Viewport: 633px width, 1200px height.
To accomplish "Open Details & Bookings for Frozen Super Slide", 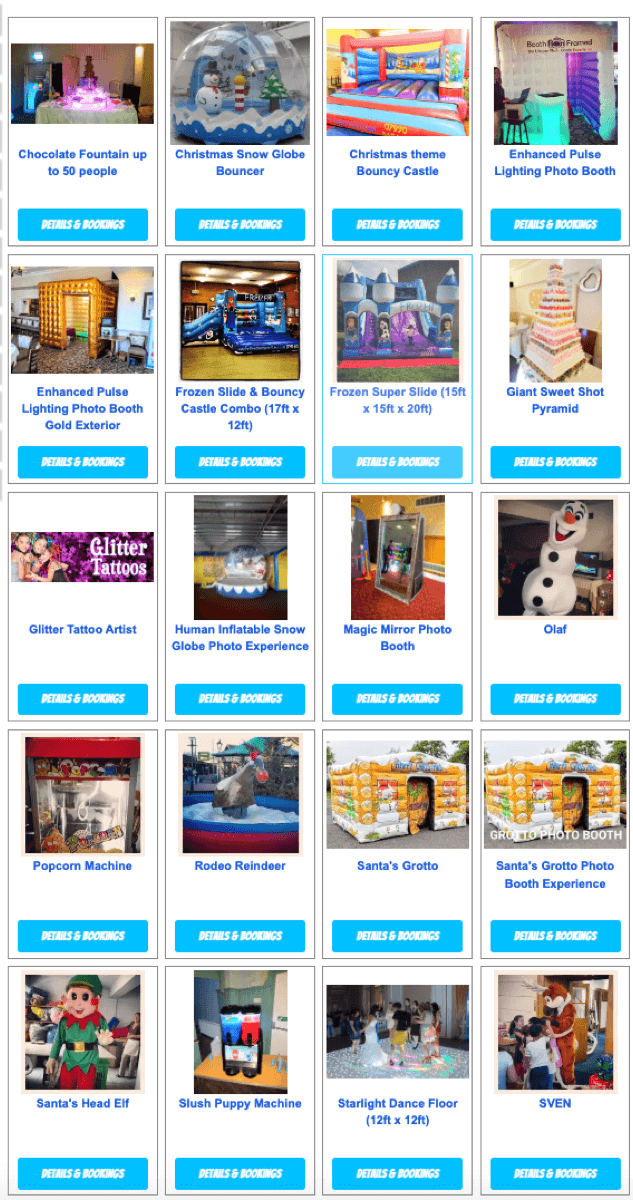I will (397, 461).
